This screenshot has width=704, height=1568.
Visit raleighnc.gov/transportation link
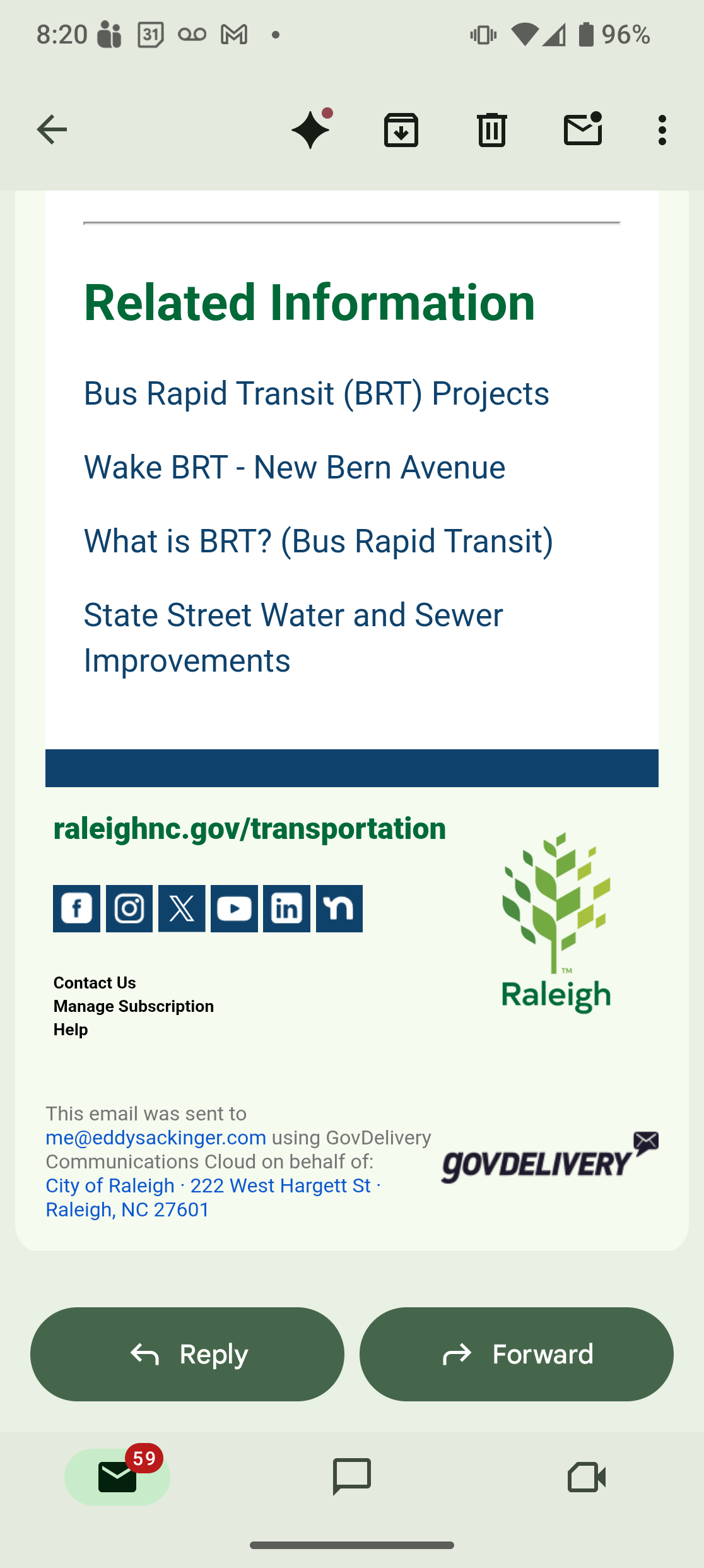(249, 829)
